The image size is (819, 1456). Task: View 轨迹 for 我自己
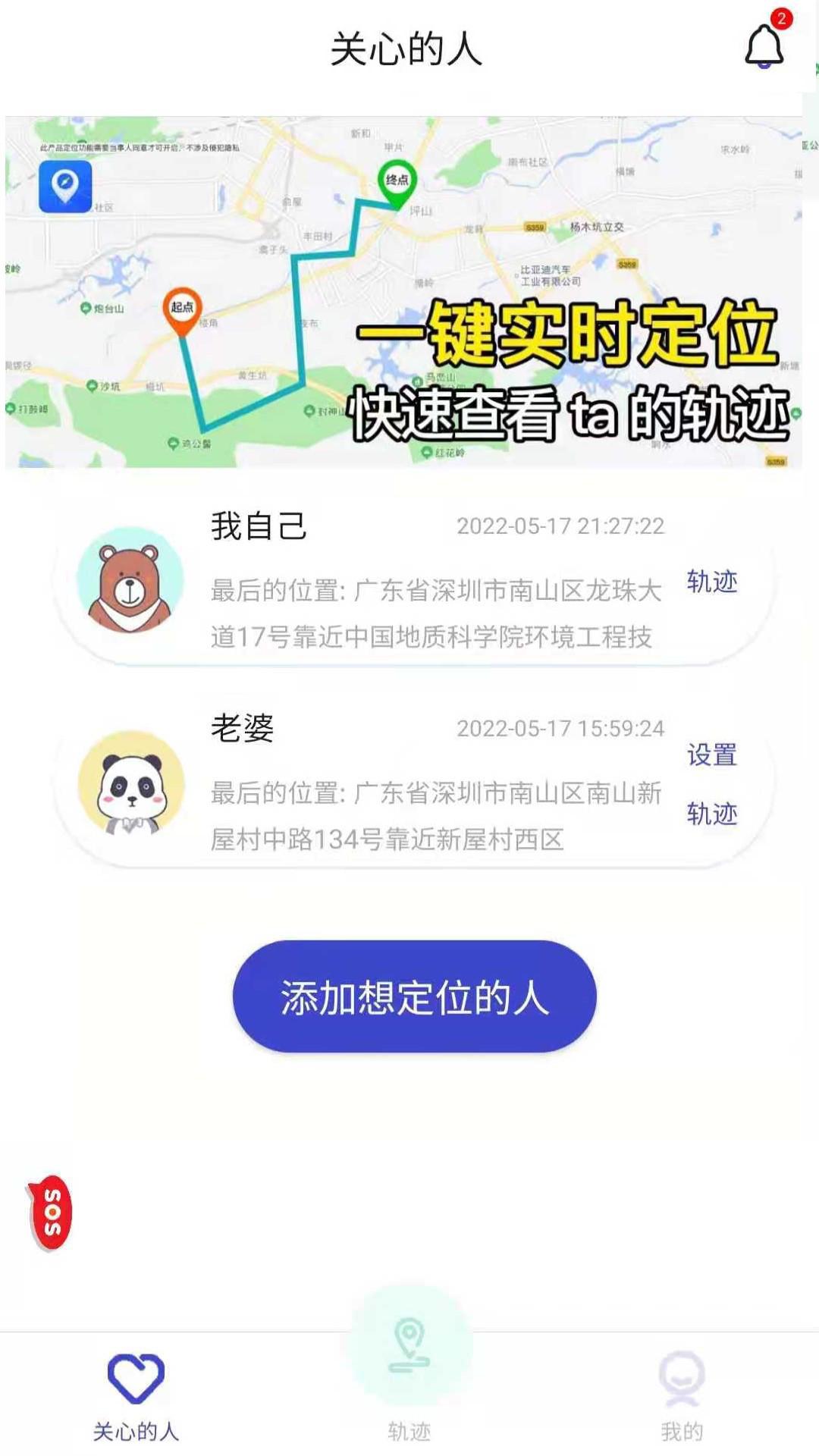(711, 582)
